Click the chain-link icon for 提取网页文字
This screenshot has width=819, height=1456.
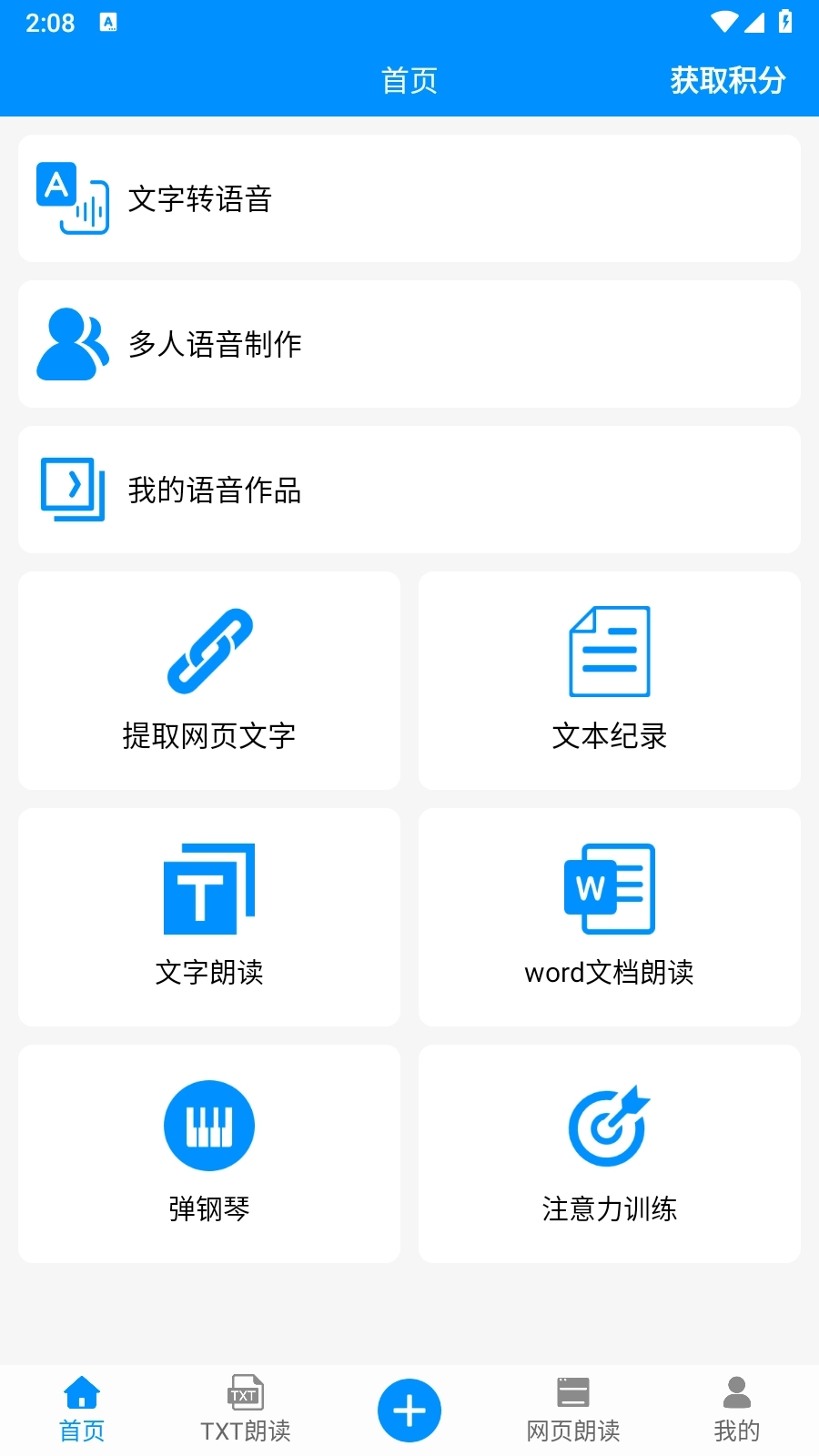click(208, 650)
